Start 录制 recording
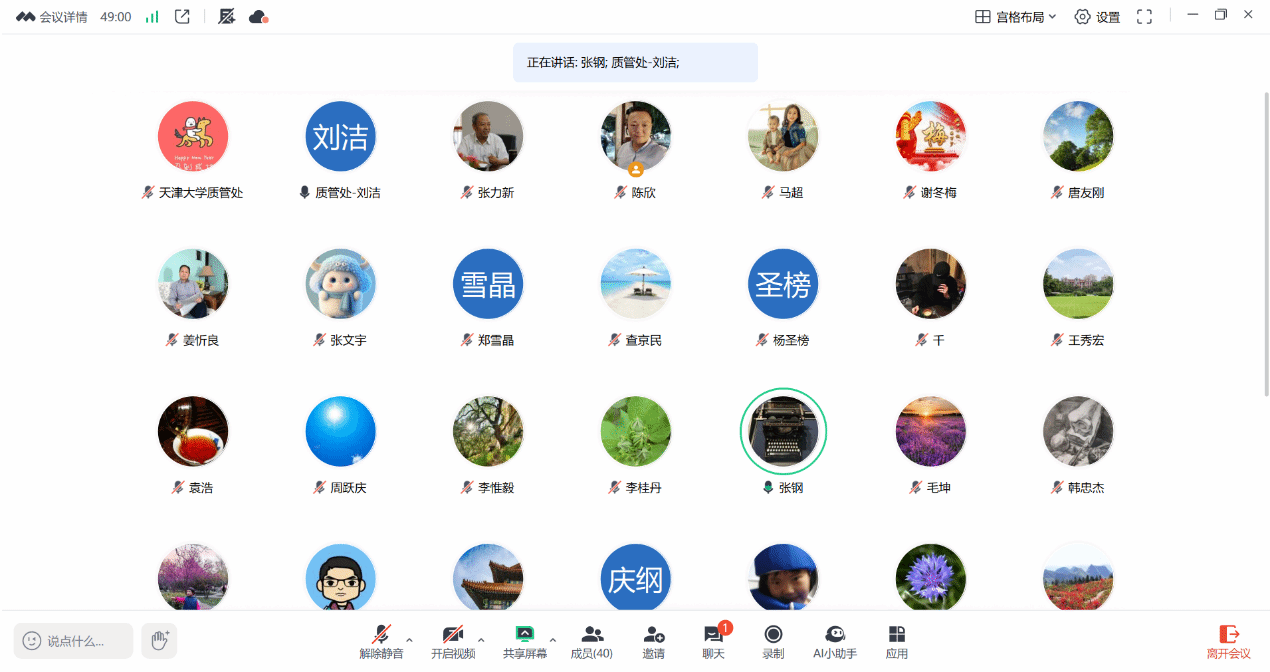 pos(773,640)
